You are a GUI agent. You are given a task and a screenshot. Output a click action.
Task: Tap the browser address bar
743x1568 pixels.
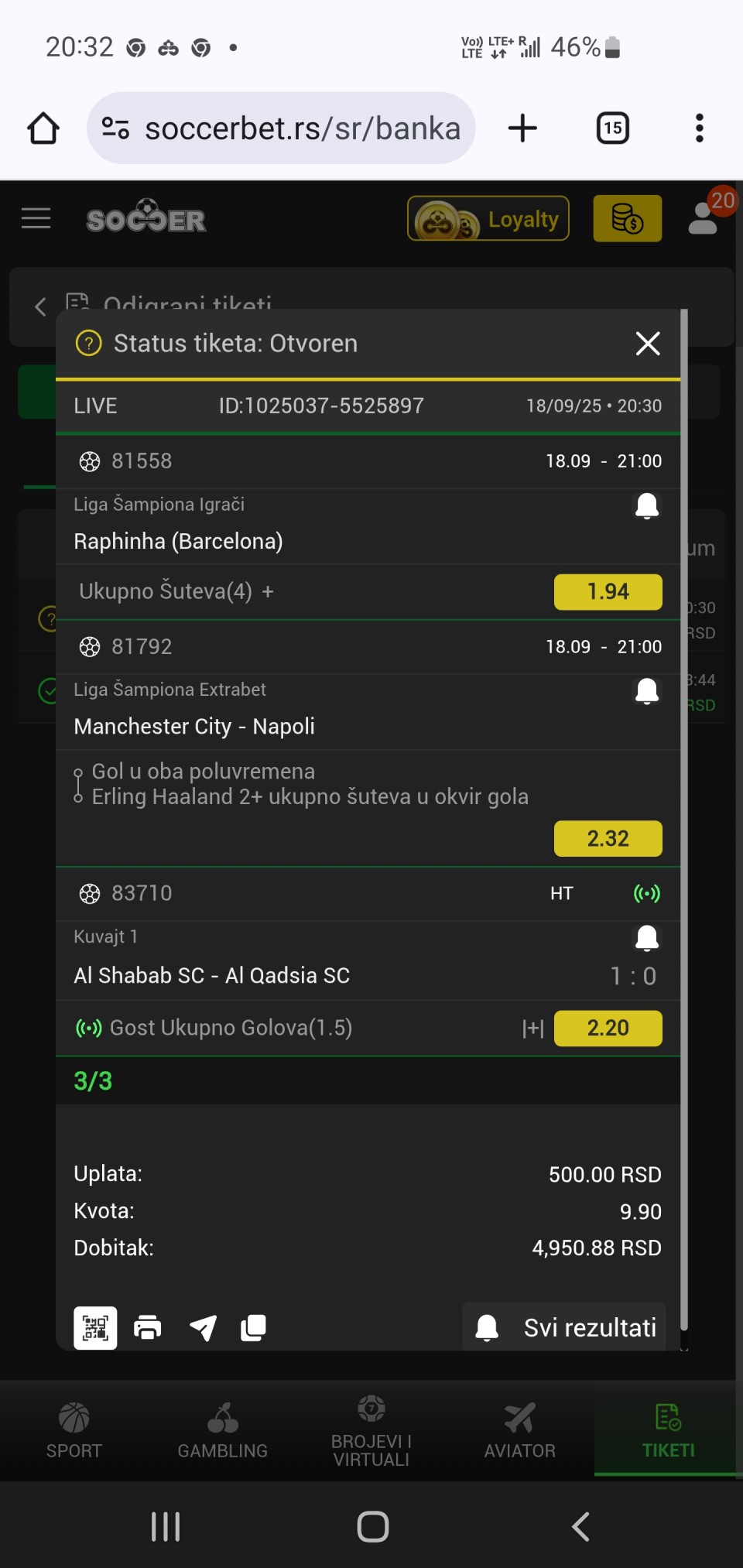(281, 128)
